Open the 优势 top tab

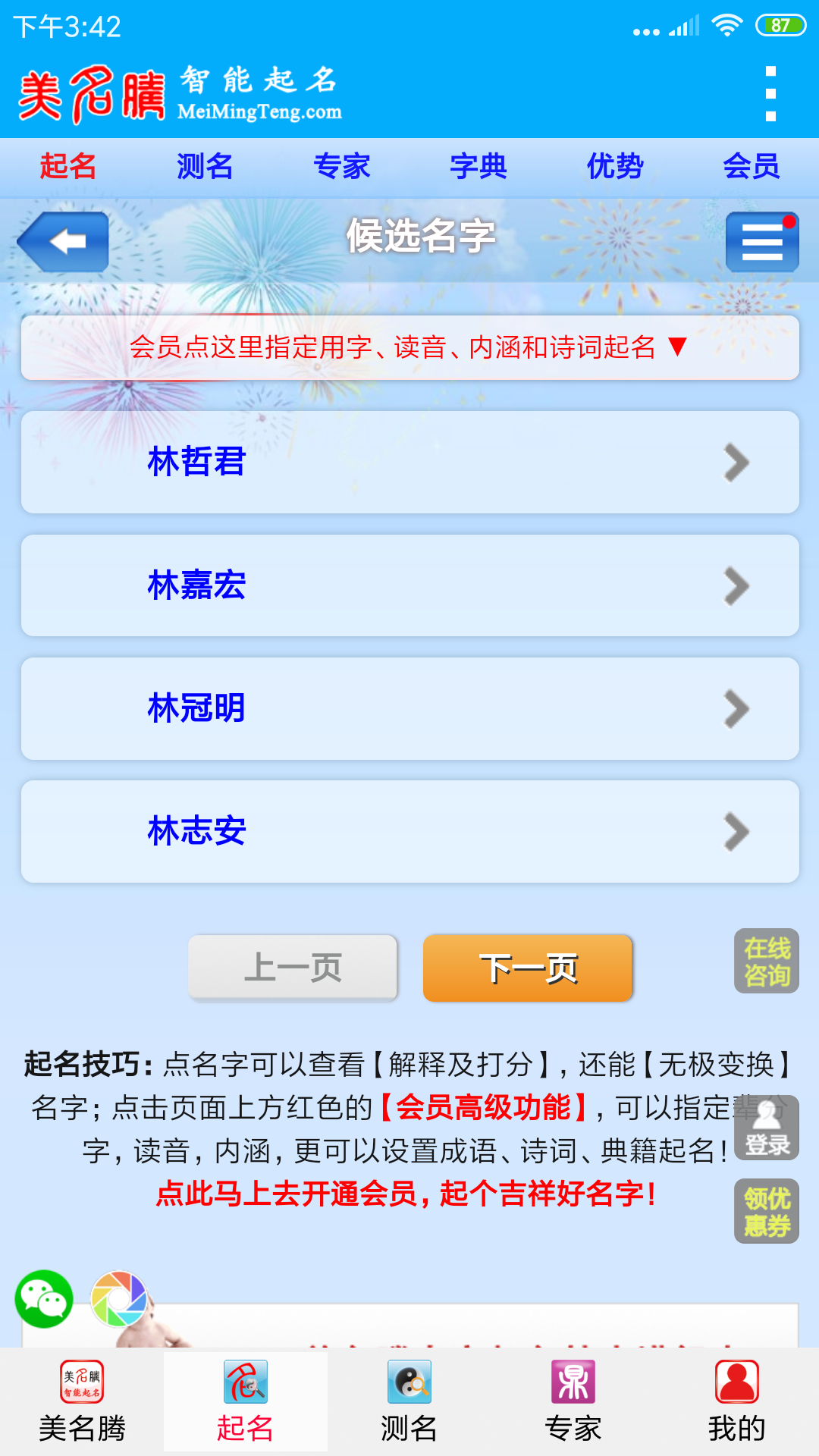(614, 166)
